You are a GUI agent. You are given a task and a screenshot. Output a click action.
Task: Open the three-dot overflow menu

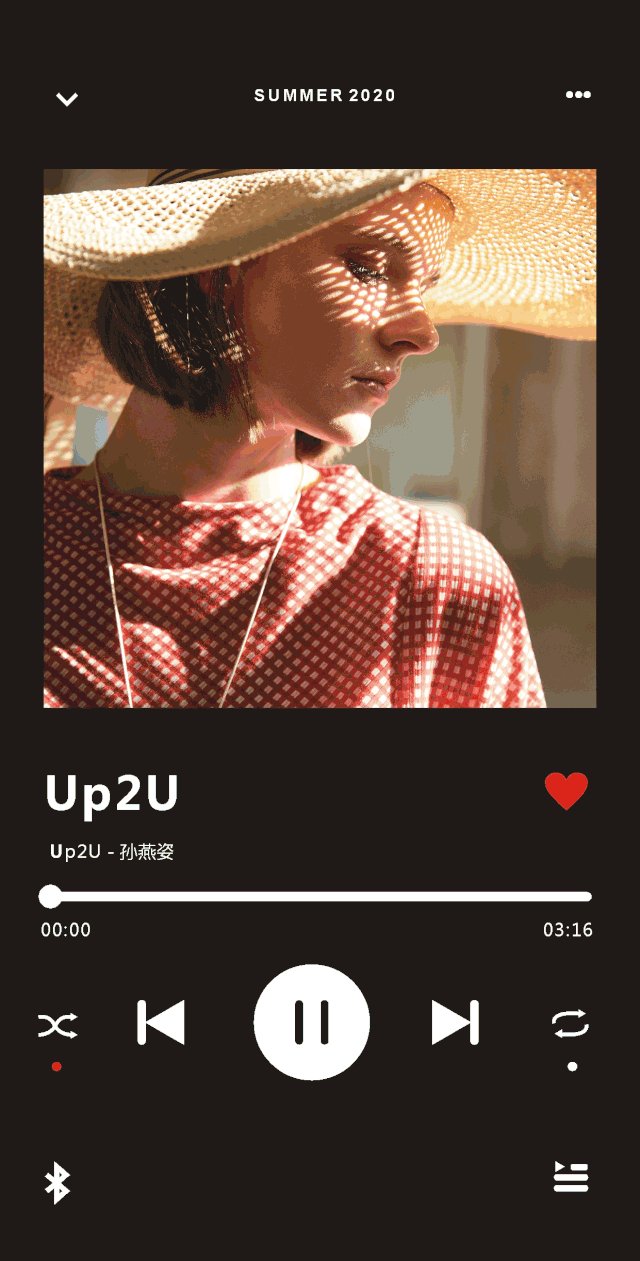click(578, 95)
